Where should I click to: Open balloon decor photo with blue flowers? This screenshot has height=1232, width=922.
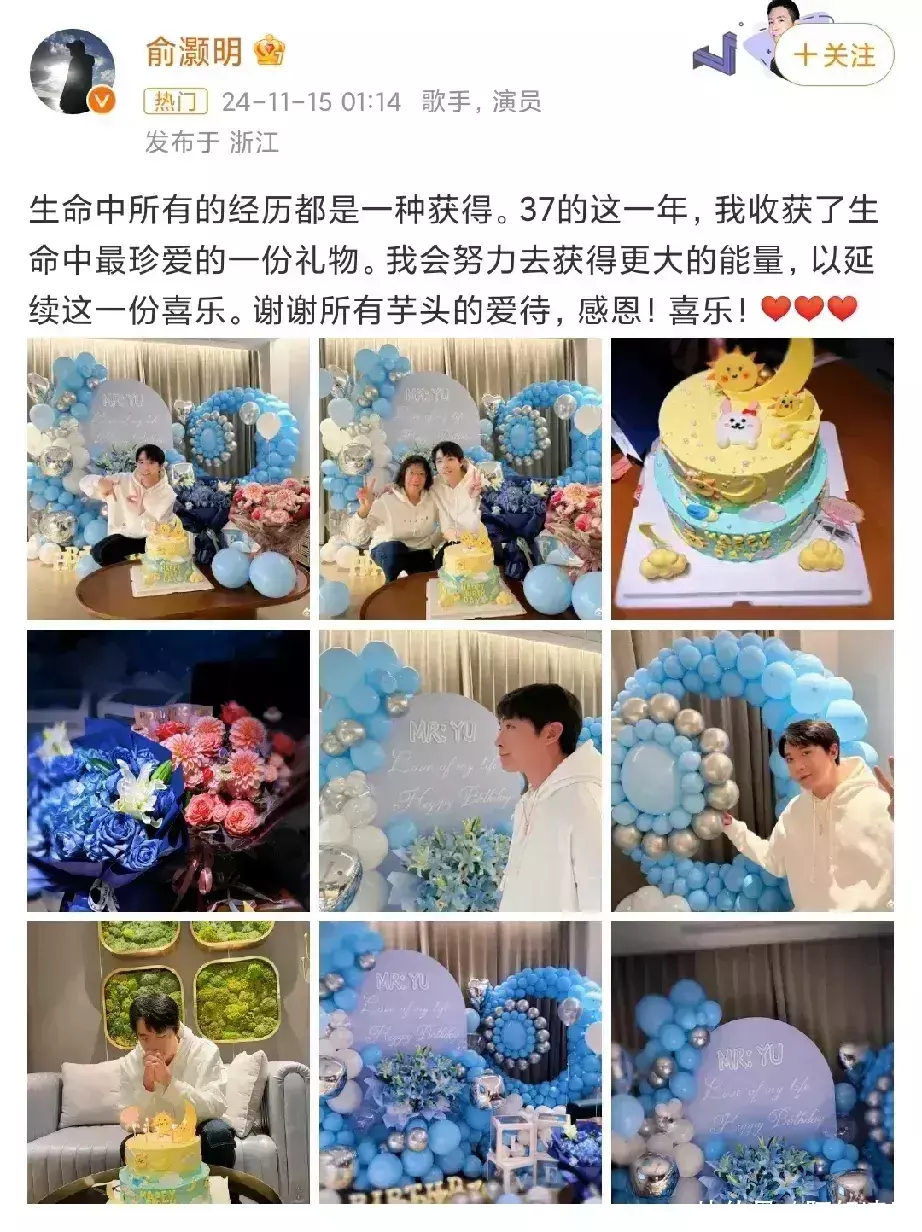tap(460, 1062)
